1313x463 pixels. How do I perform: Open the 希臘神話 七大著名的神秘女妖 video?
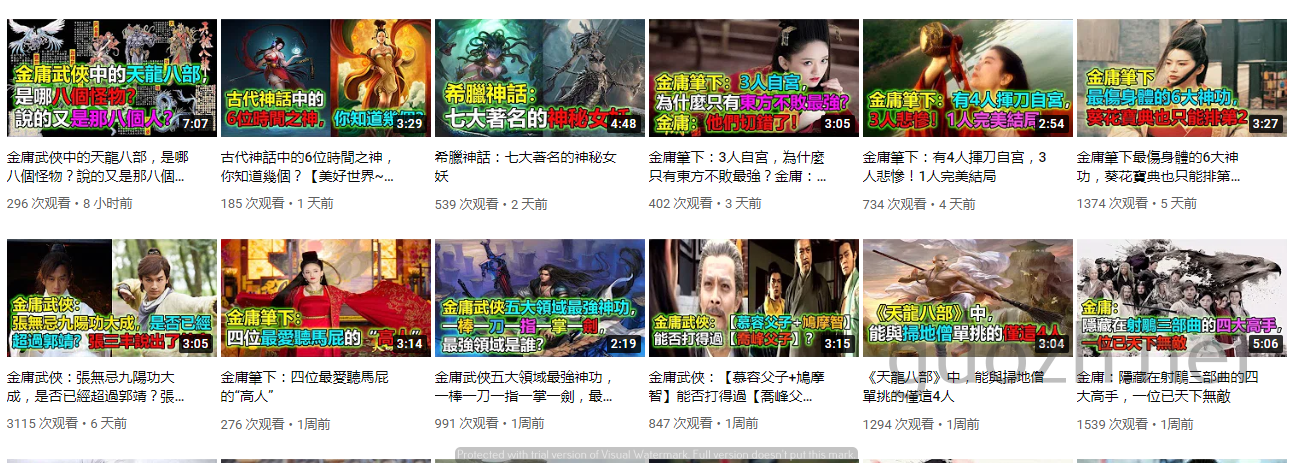[x=540, y=78]
